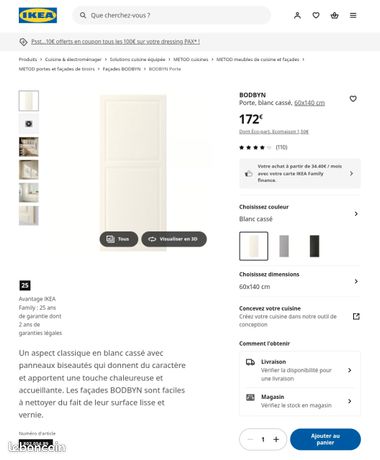Tap Visualiser en 3D
Viewport: 380px width, 460px height.
point(174,239)
